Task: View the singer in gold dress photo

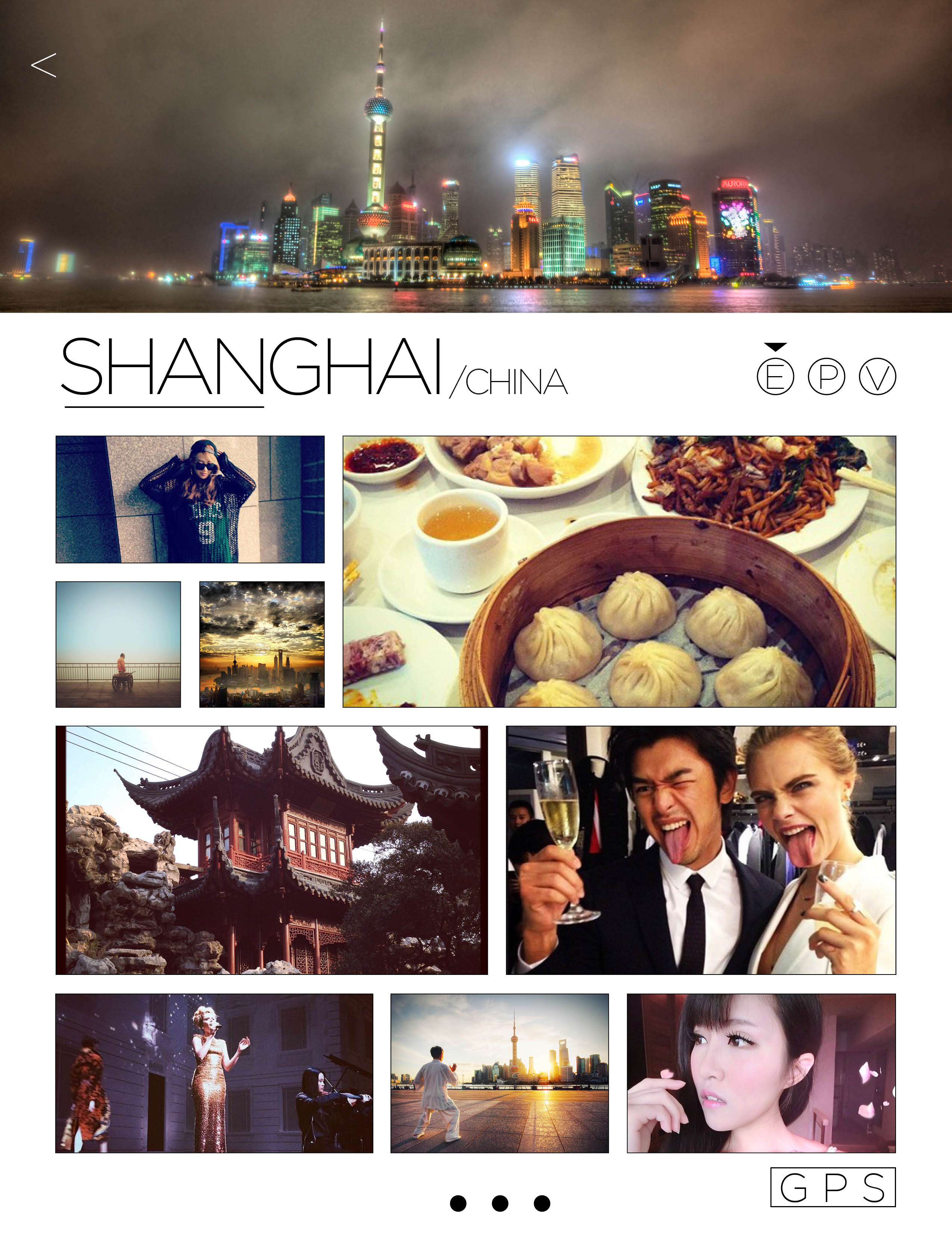Action: coord(214,1073)
